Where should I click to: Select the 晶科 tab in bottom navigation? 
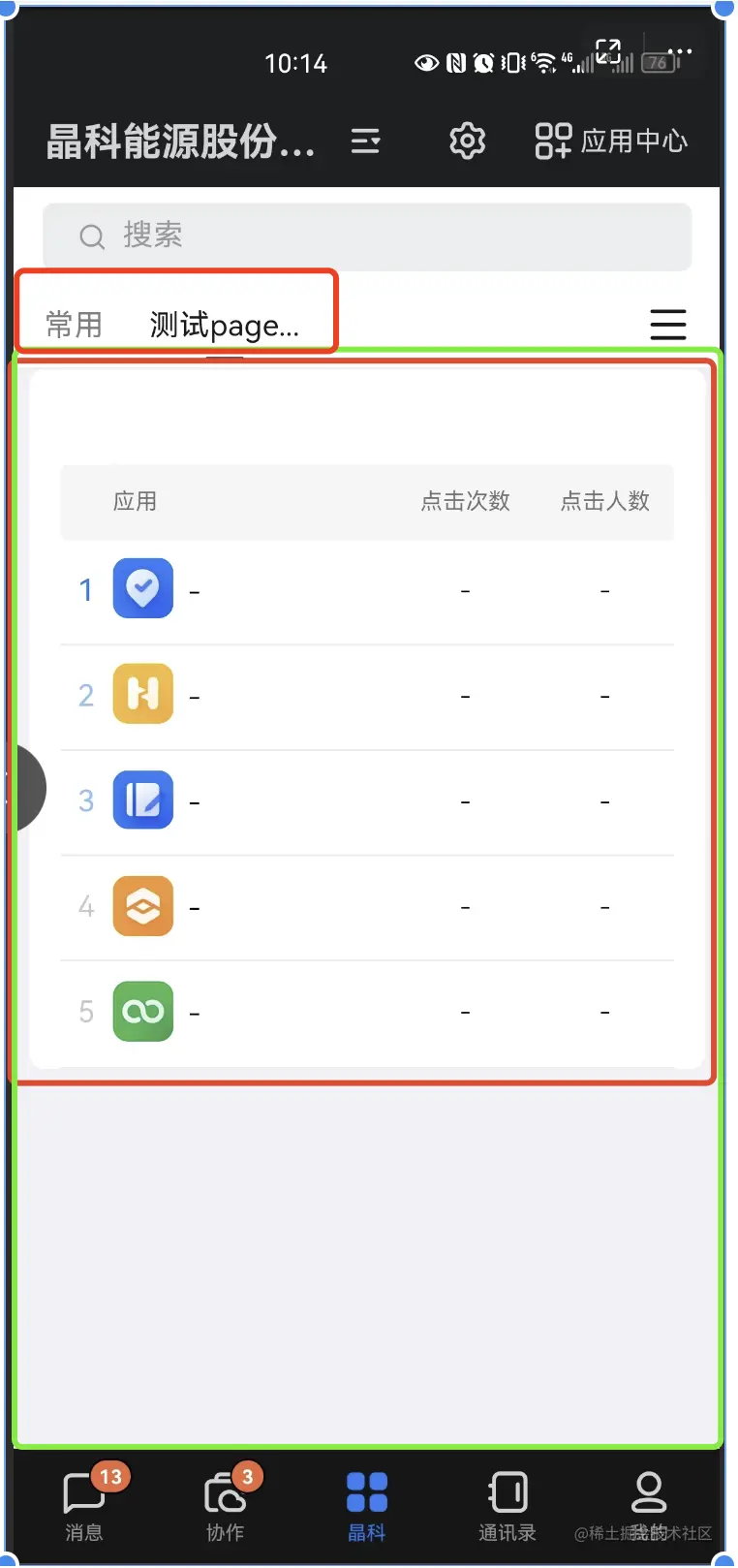click(x=367, y=1505)
